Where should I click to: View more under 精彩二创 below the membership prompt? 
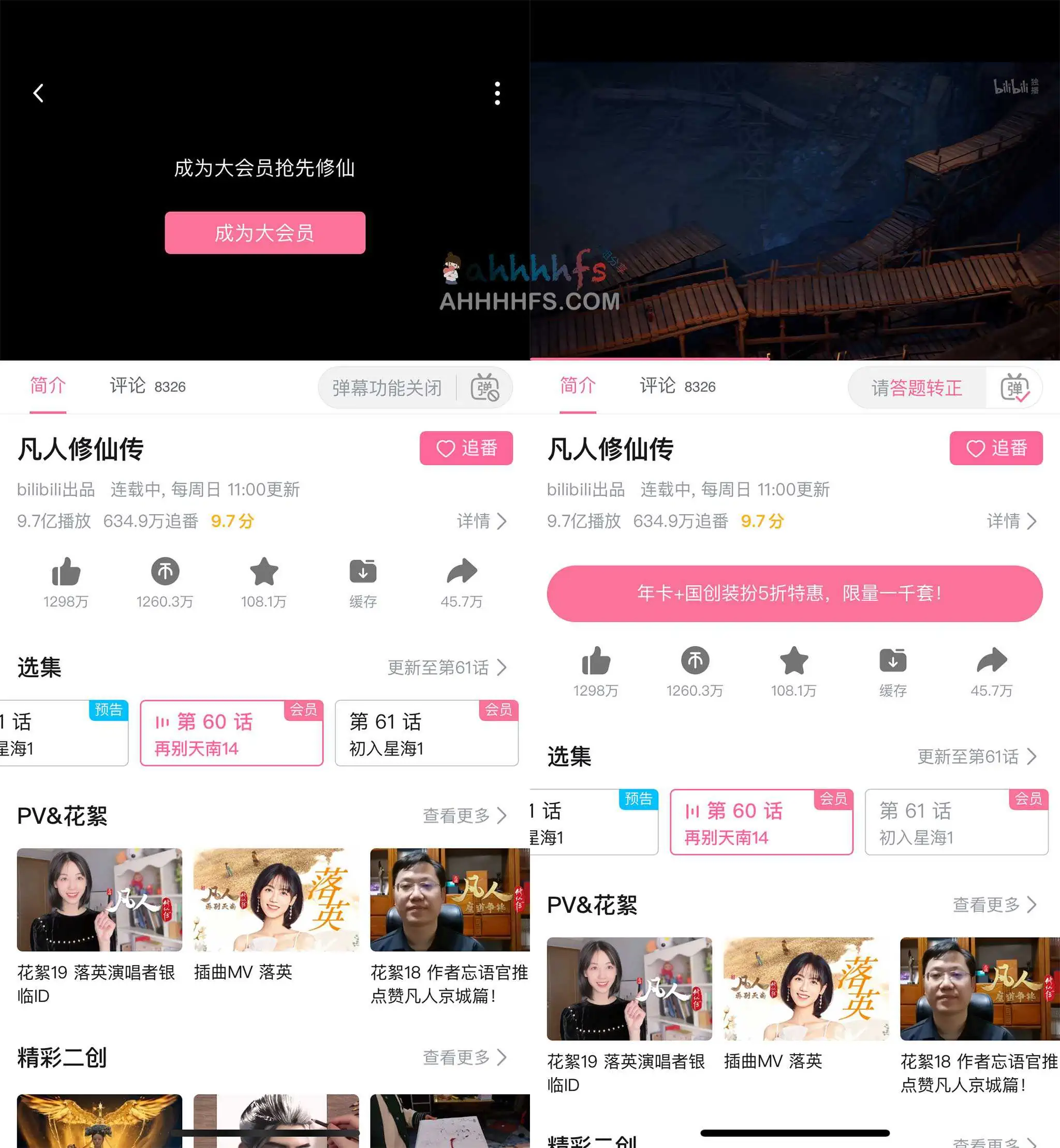(465, 1057)
